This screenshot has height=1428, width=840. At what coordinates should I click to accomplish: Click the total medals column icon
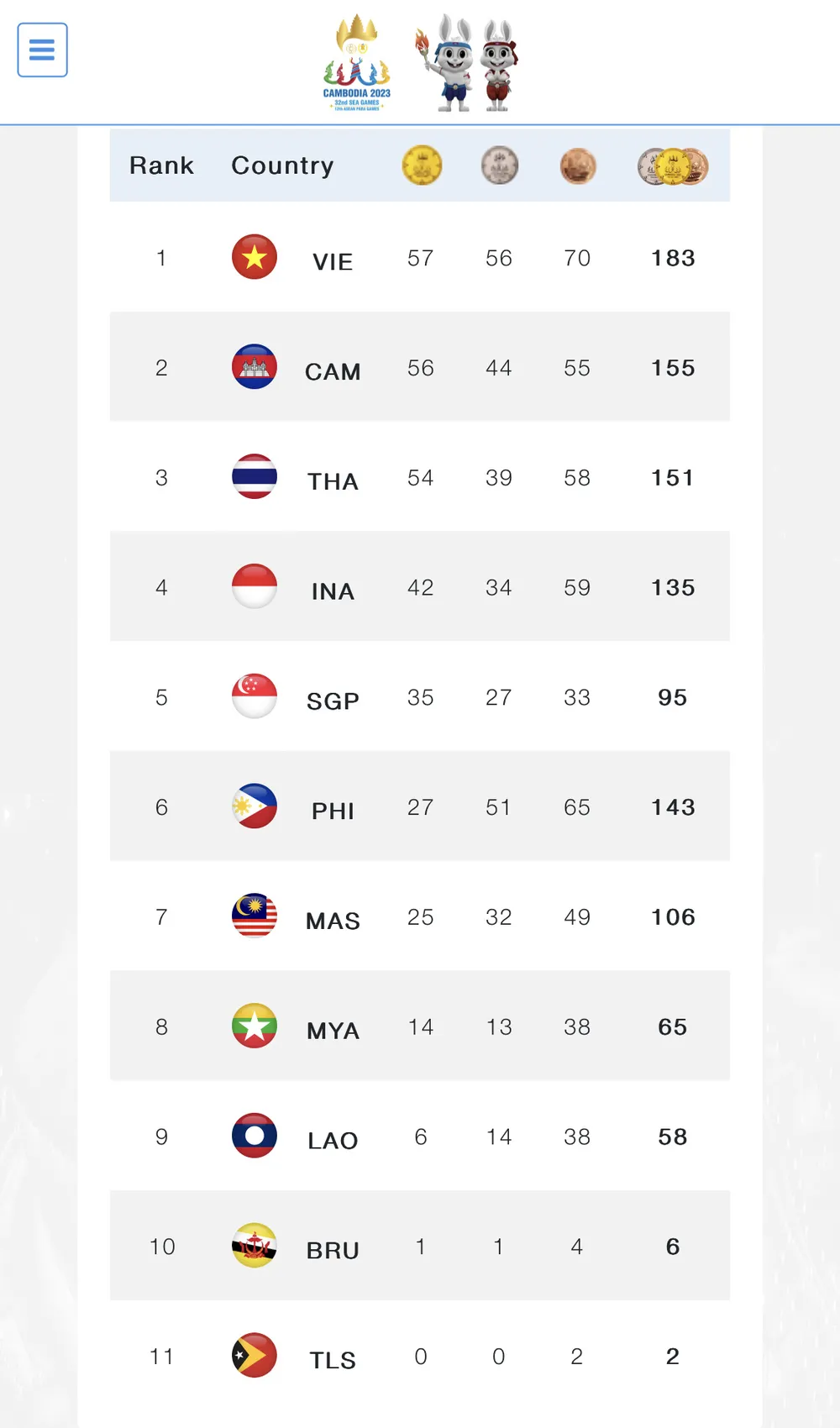(672, 165)
